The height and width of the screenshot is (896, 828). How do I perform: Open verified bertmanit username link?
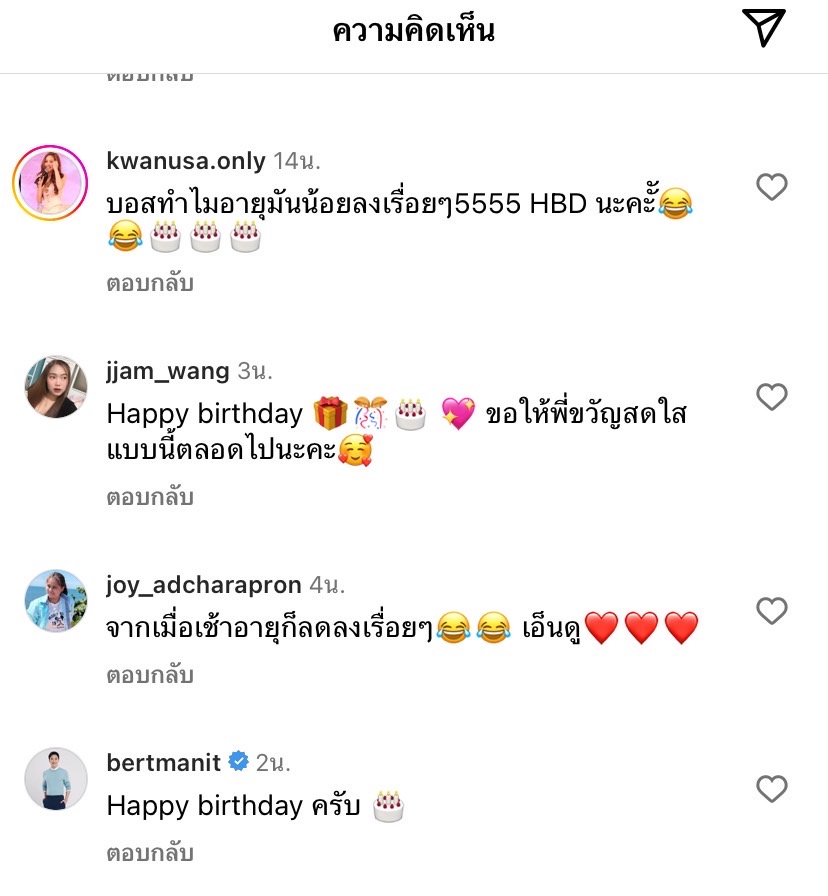(x=164, y=763)
